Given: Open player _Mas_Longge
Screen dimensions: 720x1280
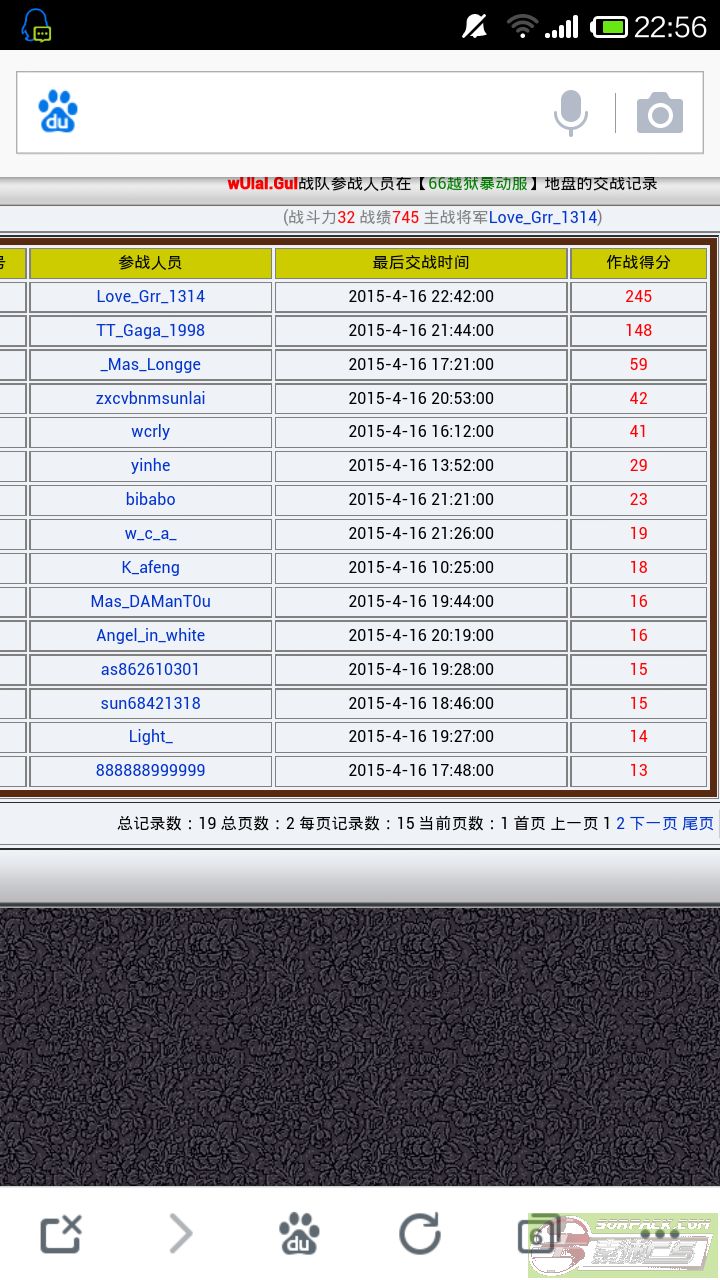Looking at the screenshot, I should [x=151, y=365].
